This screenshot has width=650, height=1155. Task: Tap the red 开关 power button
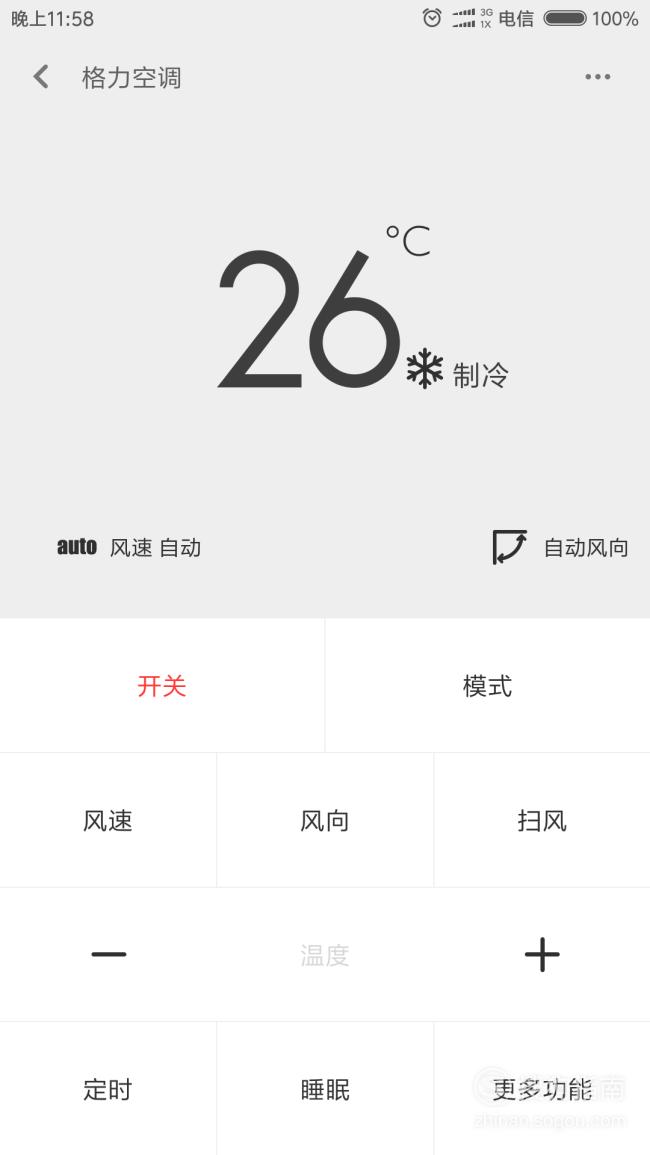coord(162,685)
